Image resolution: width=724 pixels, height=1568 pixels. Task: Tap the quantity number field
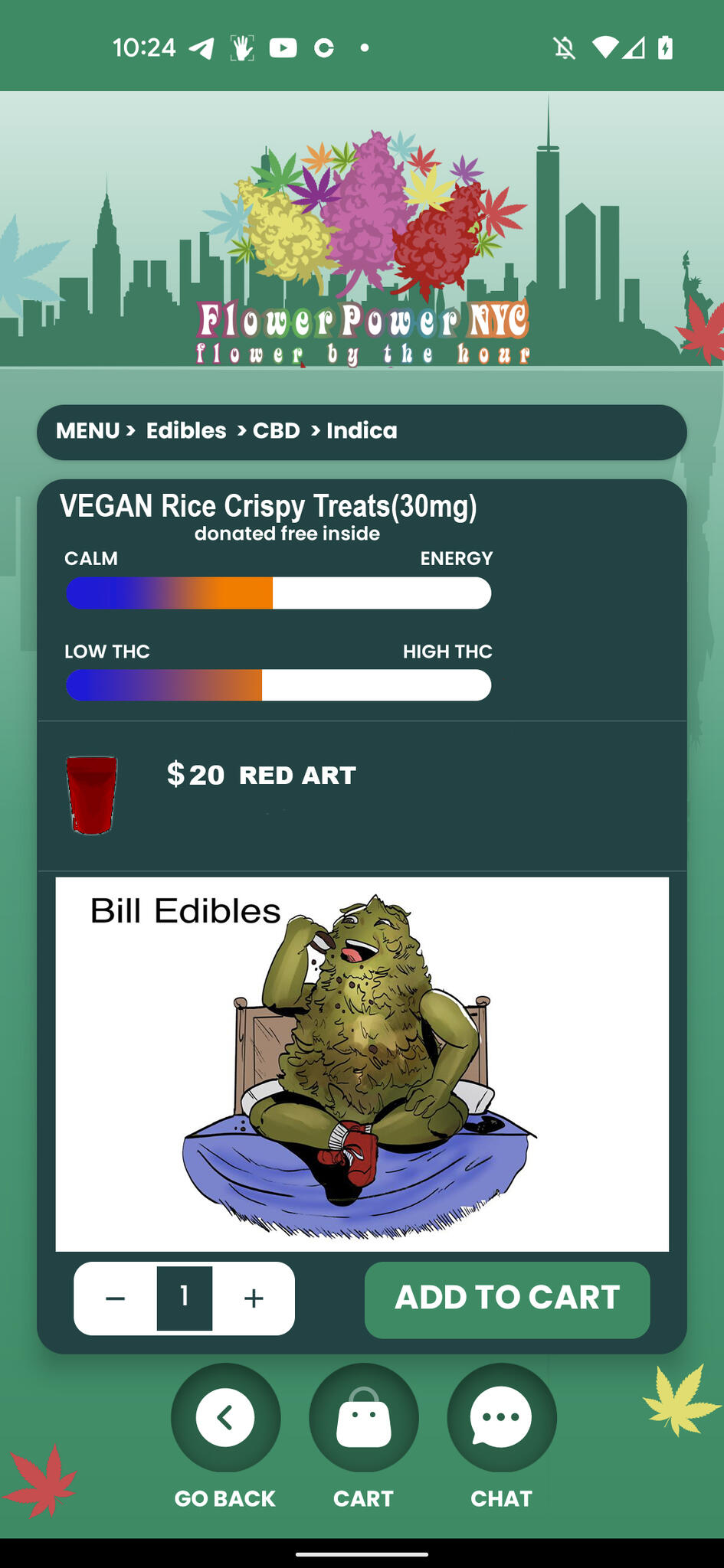point(185,1298)
